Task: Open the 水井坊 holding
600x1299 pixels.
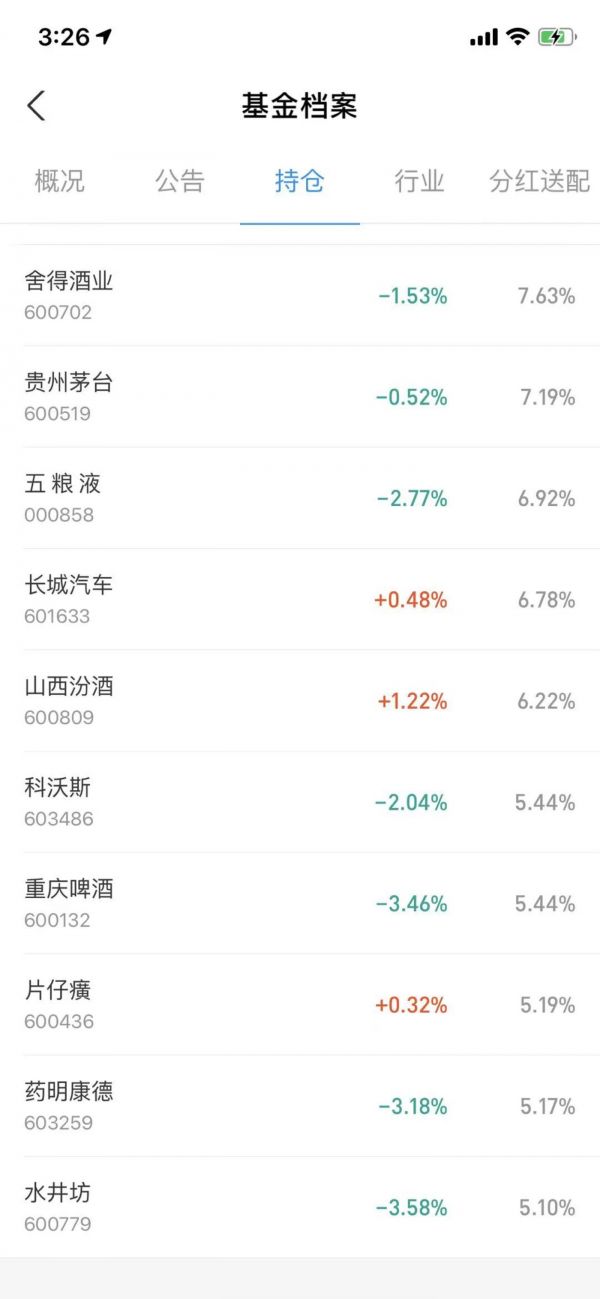Action: [300, 1207]
